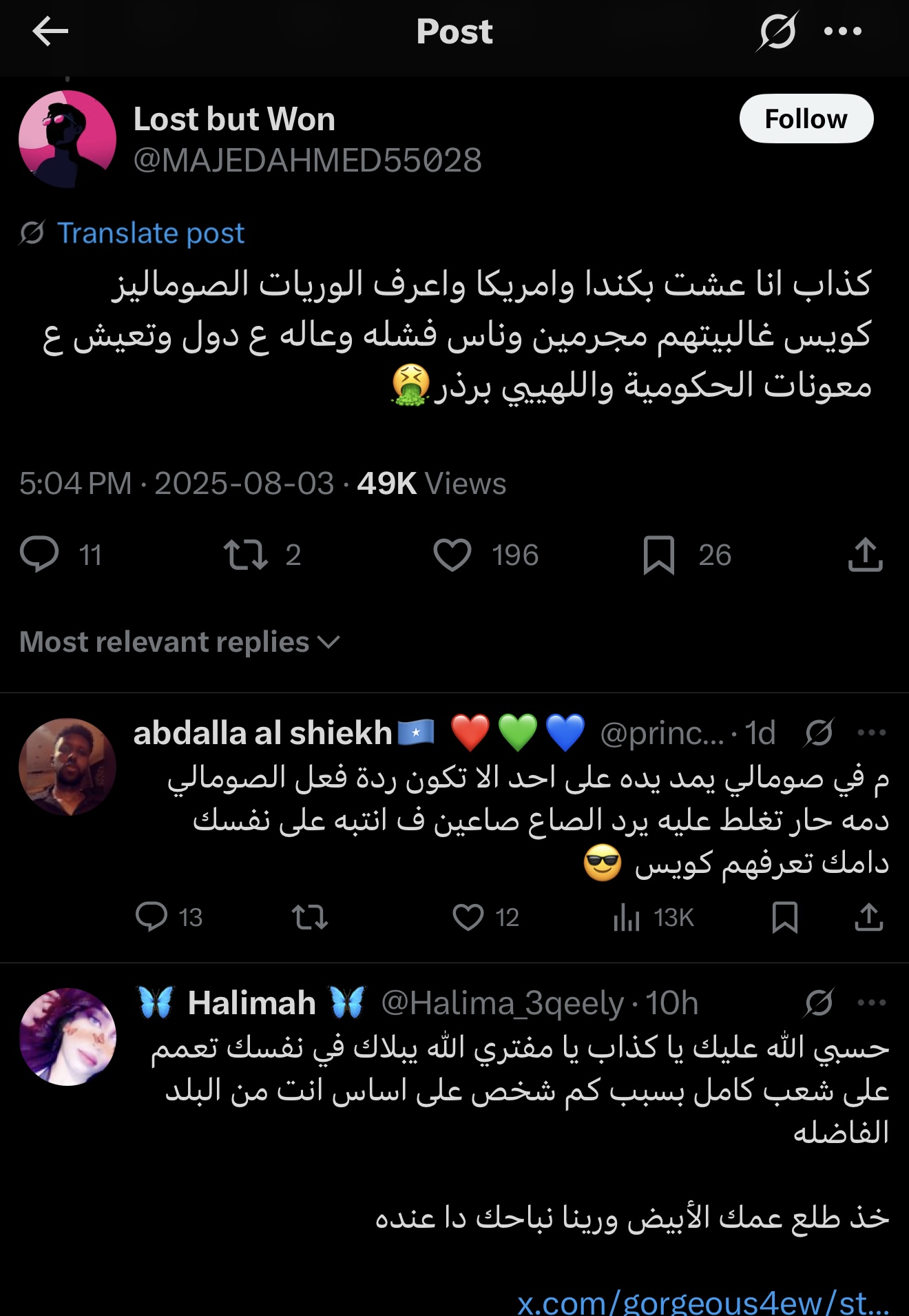Viewport: 909px width, 1316px height.
Task: Follow the Lost but Won account
Action: [806, 119]
